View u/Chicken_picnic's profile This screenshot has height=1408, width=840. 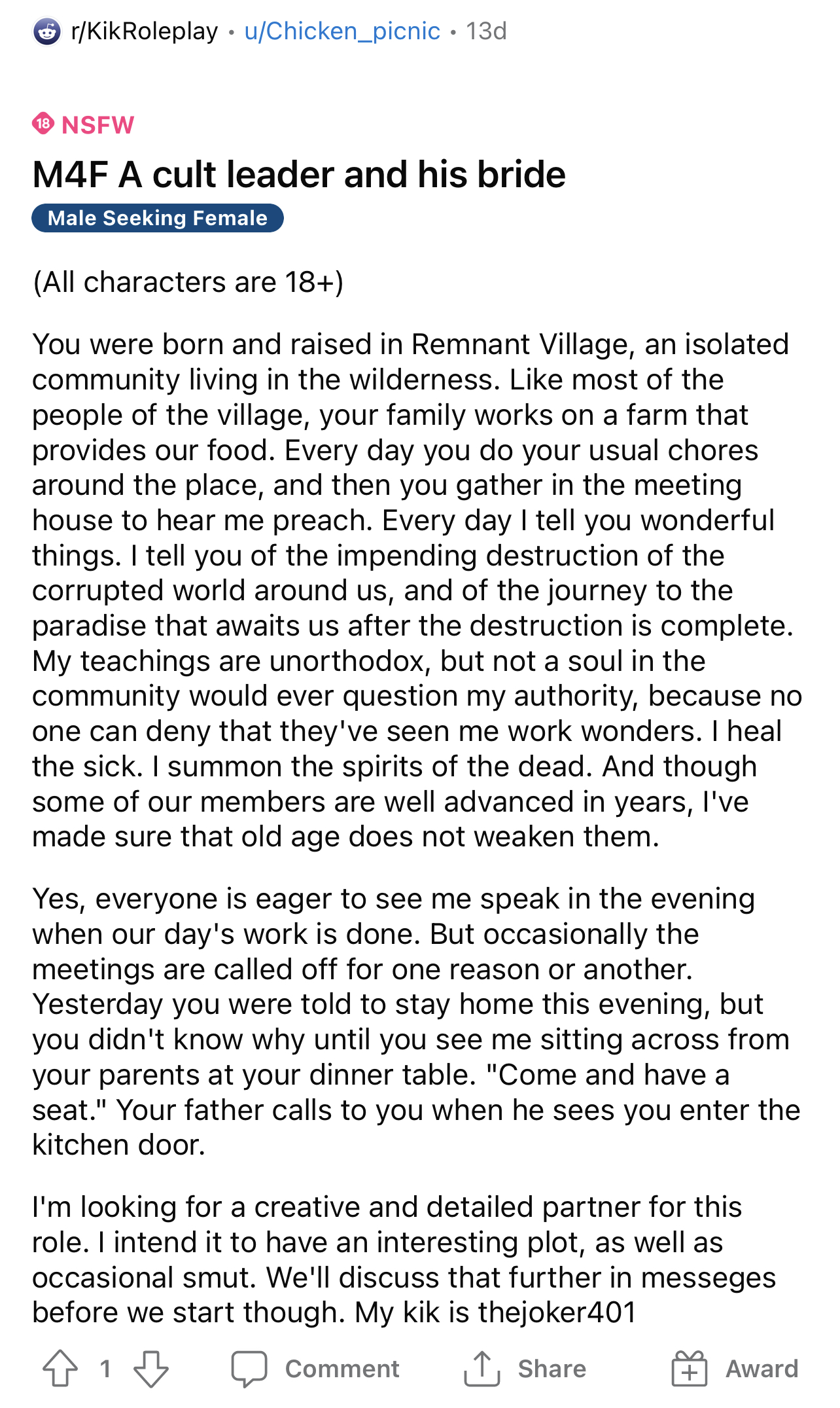(x=342, y=31)
